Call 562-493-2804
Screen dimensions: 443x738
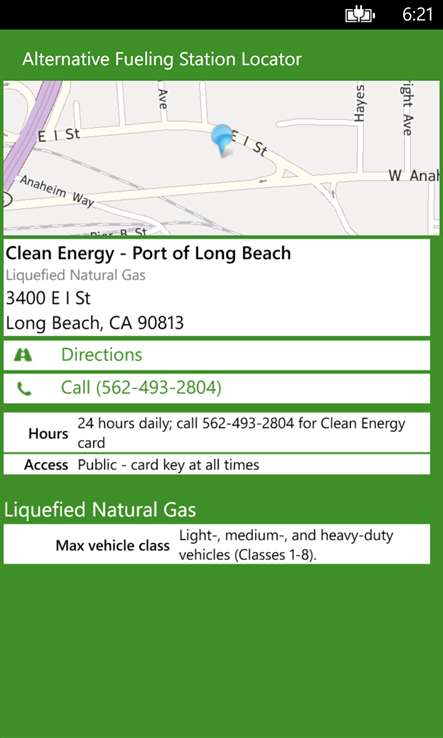[217, 388]
